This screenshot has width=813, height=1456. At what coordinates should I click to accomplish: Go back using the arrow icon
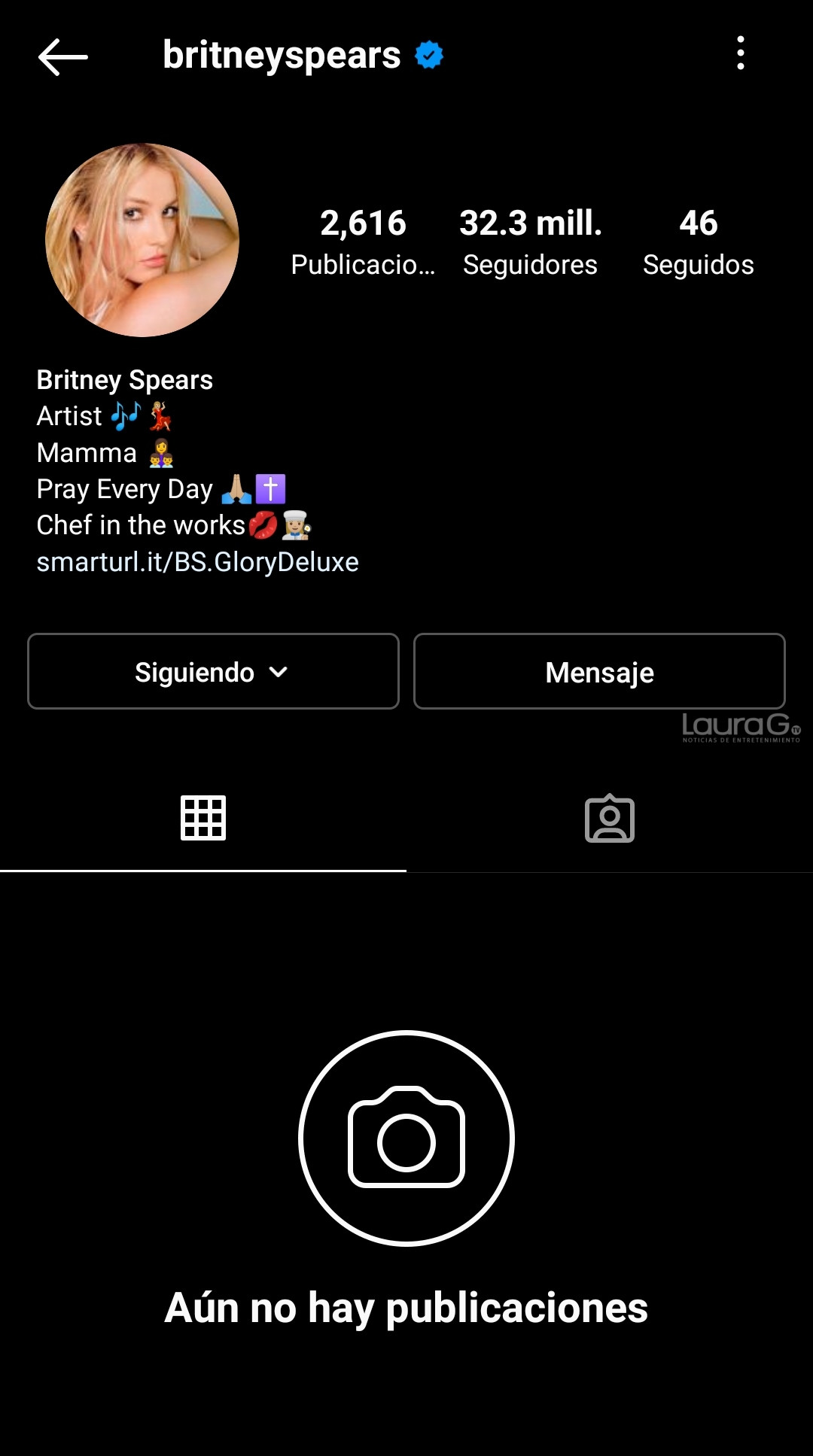(62, 56)
